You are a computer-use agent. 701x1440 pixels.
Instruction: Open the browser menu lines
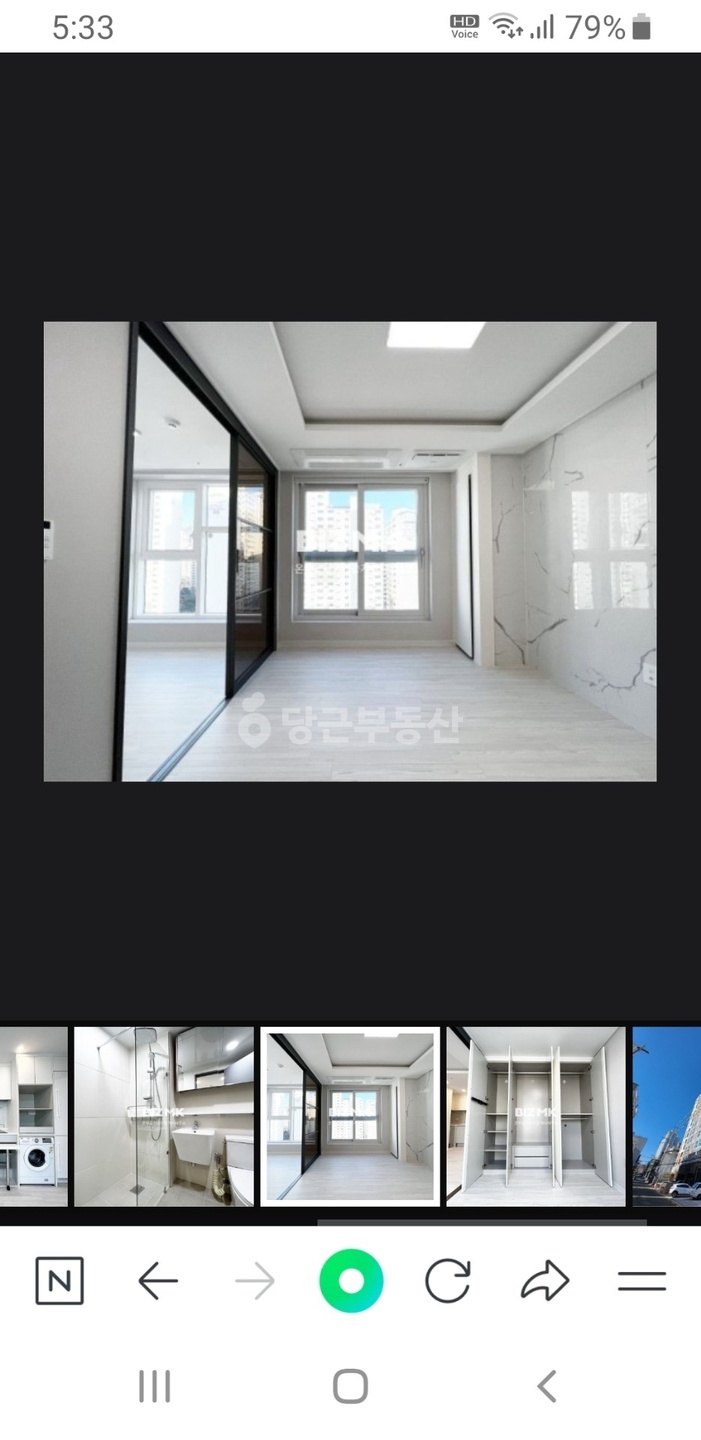pyautogui.click(x=641, y=1281)
